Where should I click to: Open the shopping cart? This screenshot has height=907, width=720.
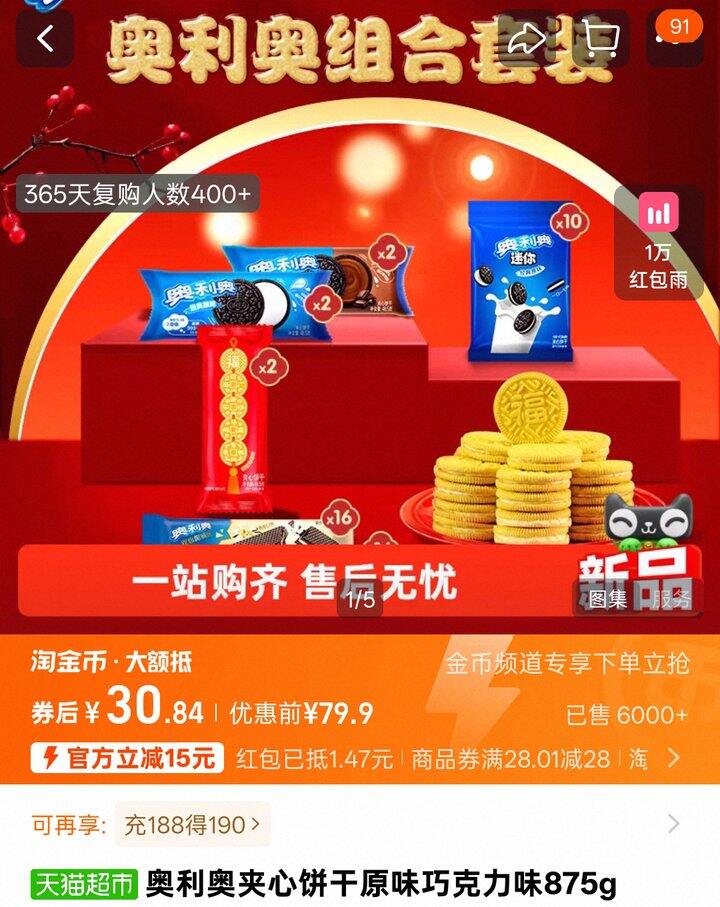point(601,38)
